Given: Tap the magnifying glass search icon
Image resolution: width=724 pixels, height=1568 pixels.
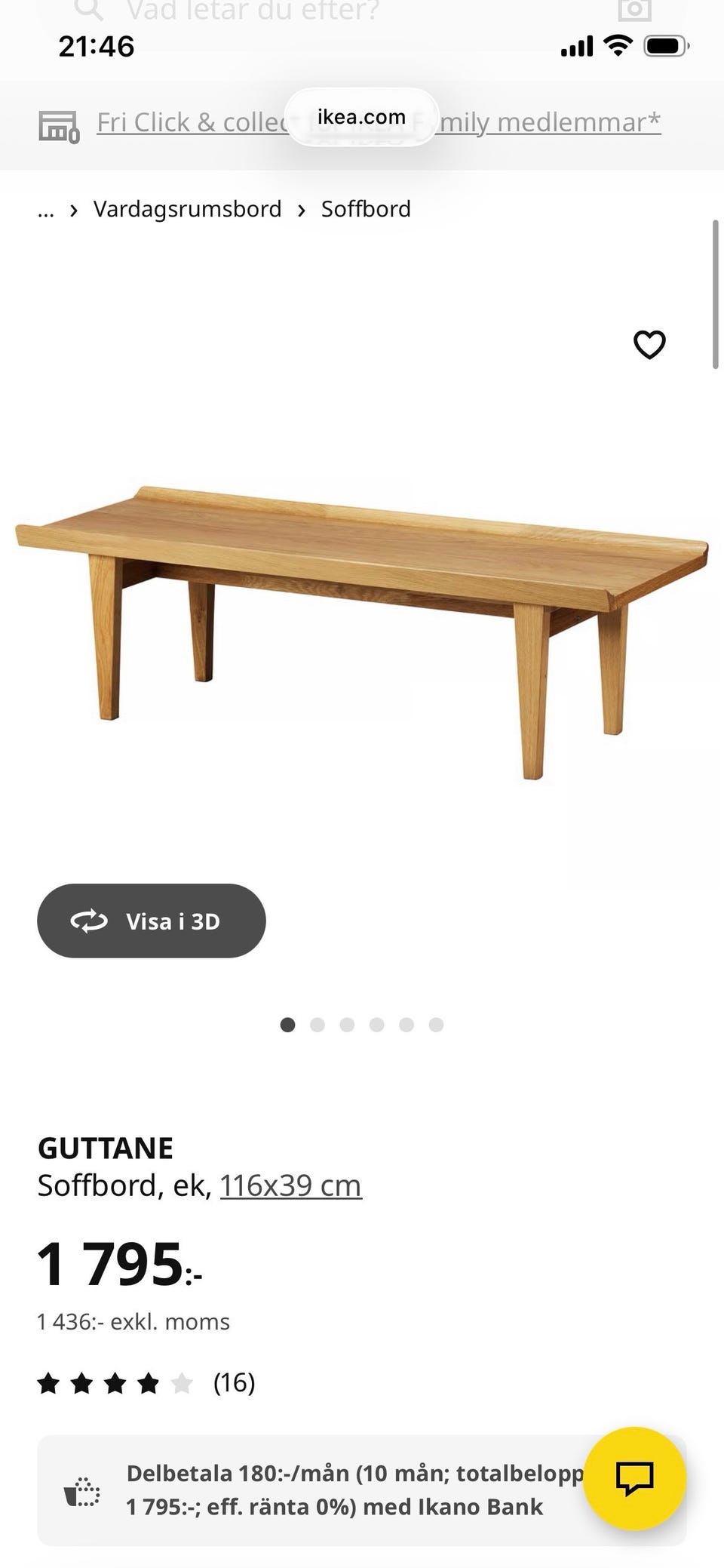Looking at the screenshot, I should click(87, 11).
